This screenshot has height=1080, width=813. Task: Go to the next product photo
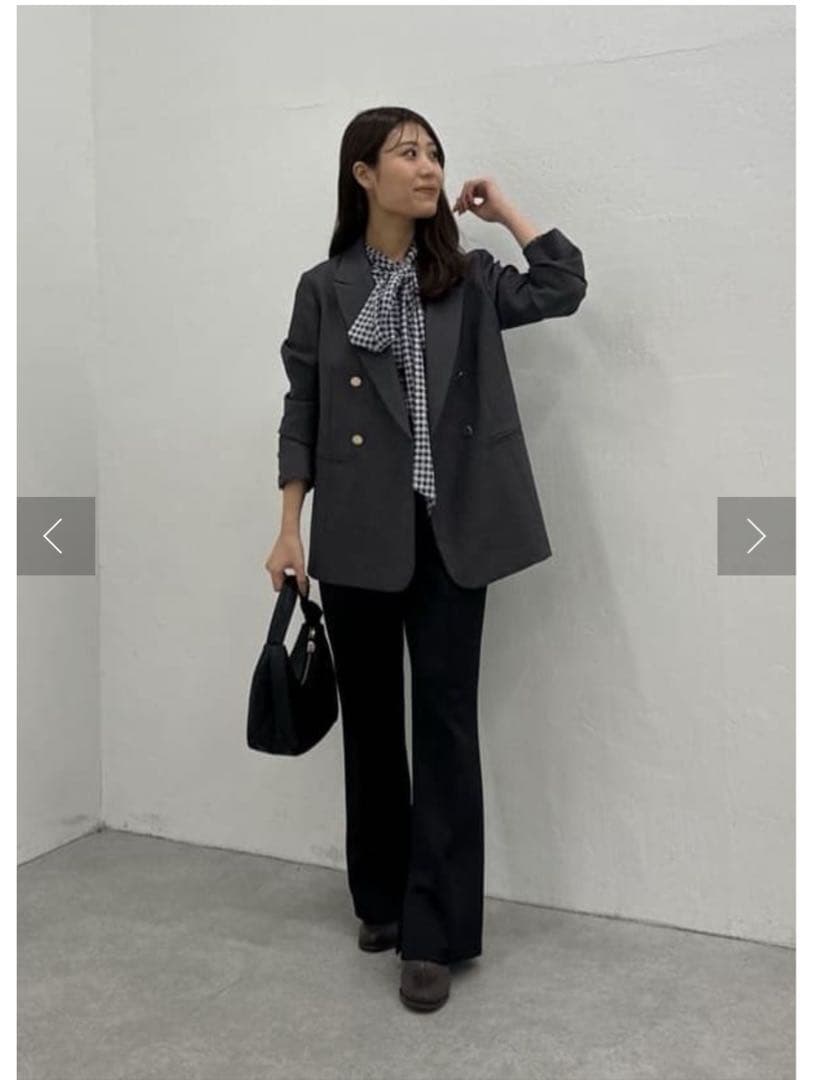pos(756,536)
